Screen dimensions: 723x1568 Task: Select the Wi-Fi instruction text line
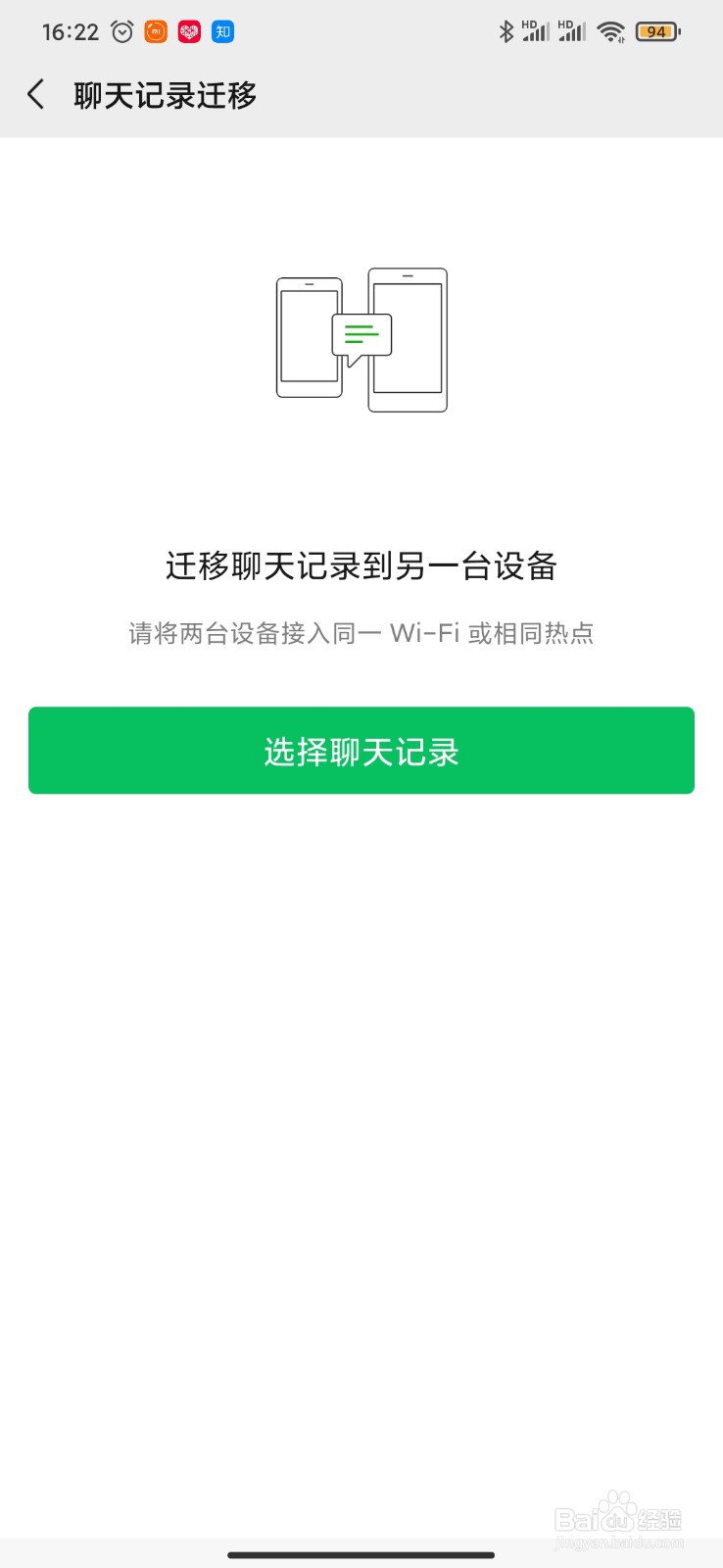pyautogui.click(x=361, y=633)
